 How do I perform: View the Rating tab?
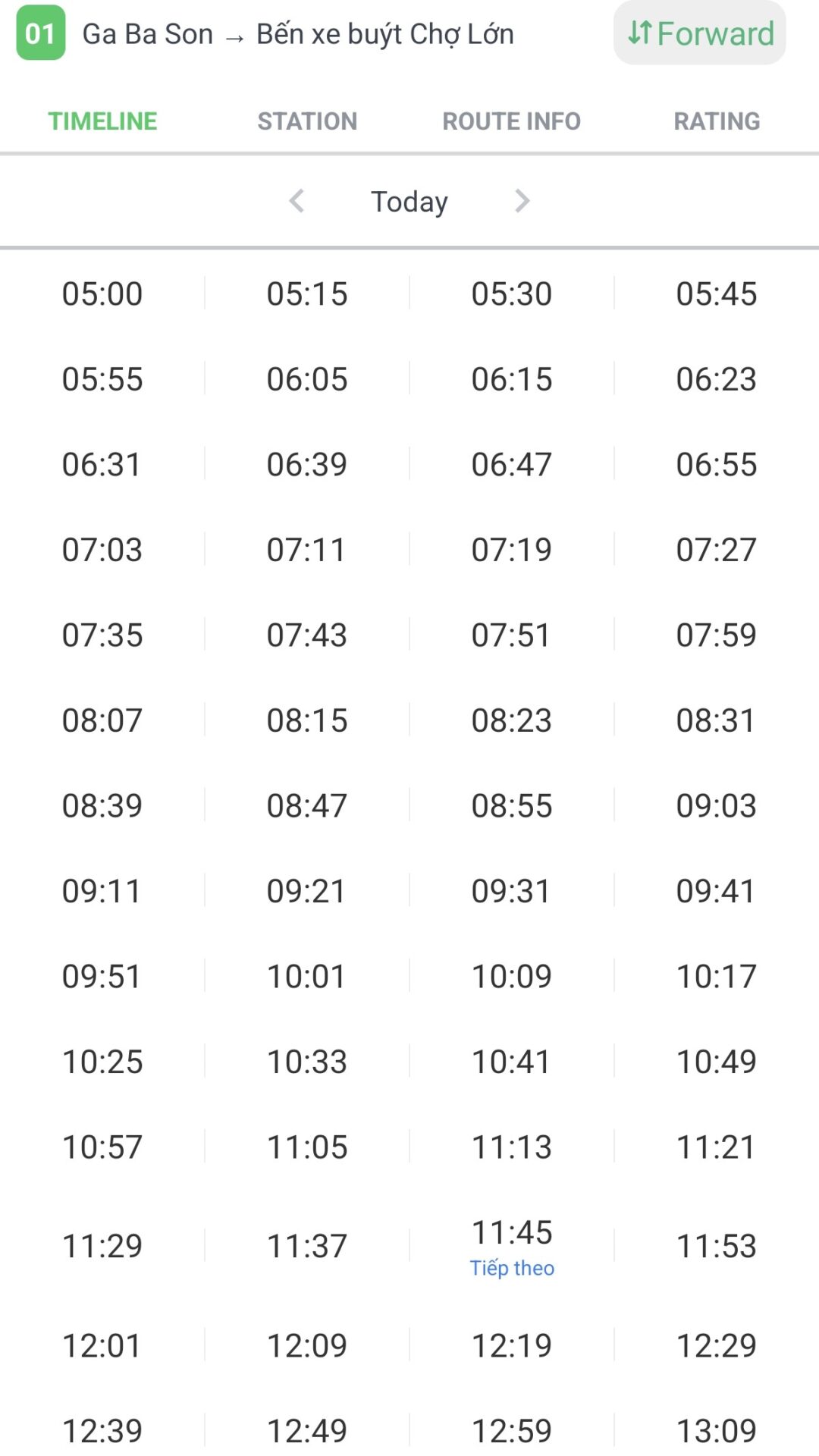[717, 121]
